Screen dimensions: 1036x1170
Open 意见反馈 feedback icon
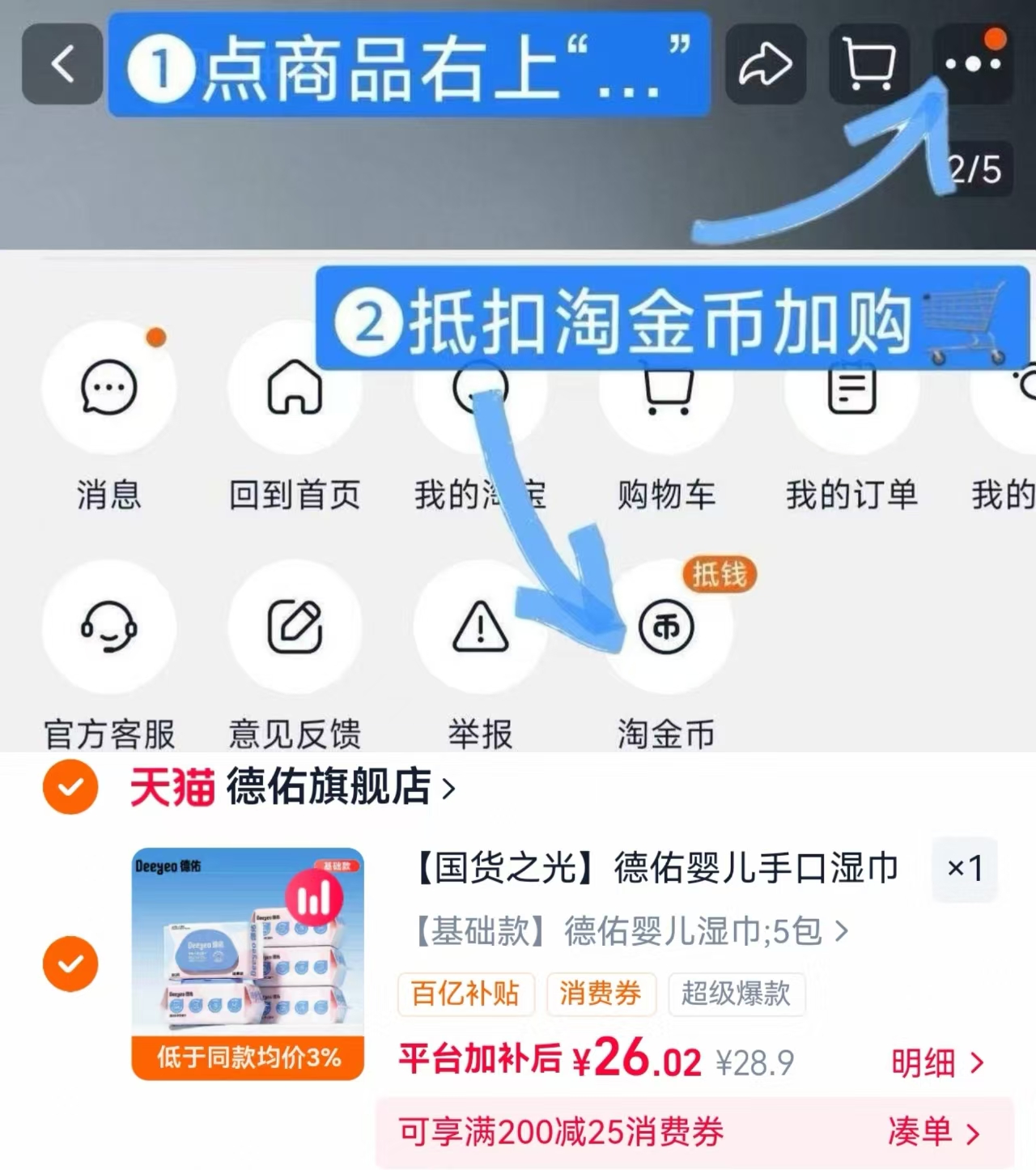click(x=295, y=628)
